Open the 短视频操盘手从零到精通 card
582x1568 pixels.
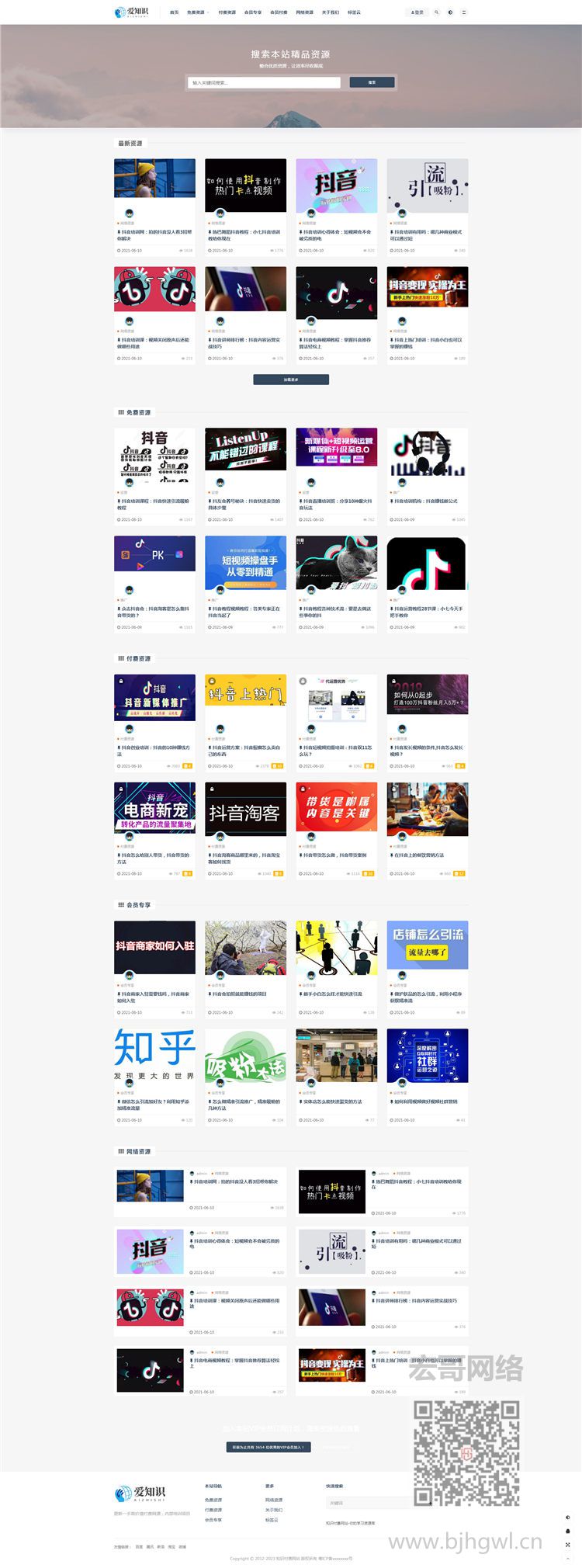245,563
